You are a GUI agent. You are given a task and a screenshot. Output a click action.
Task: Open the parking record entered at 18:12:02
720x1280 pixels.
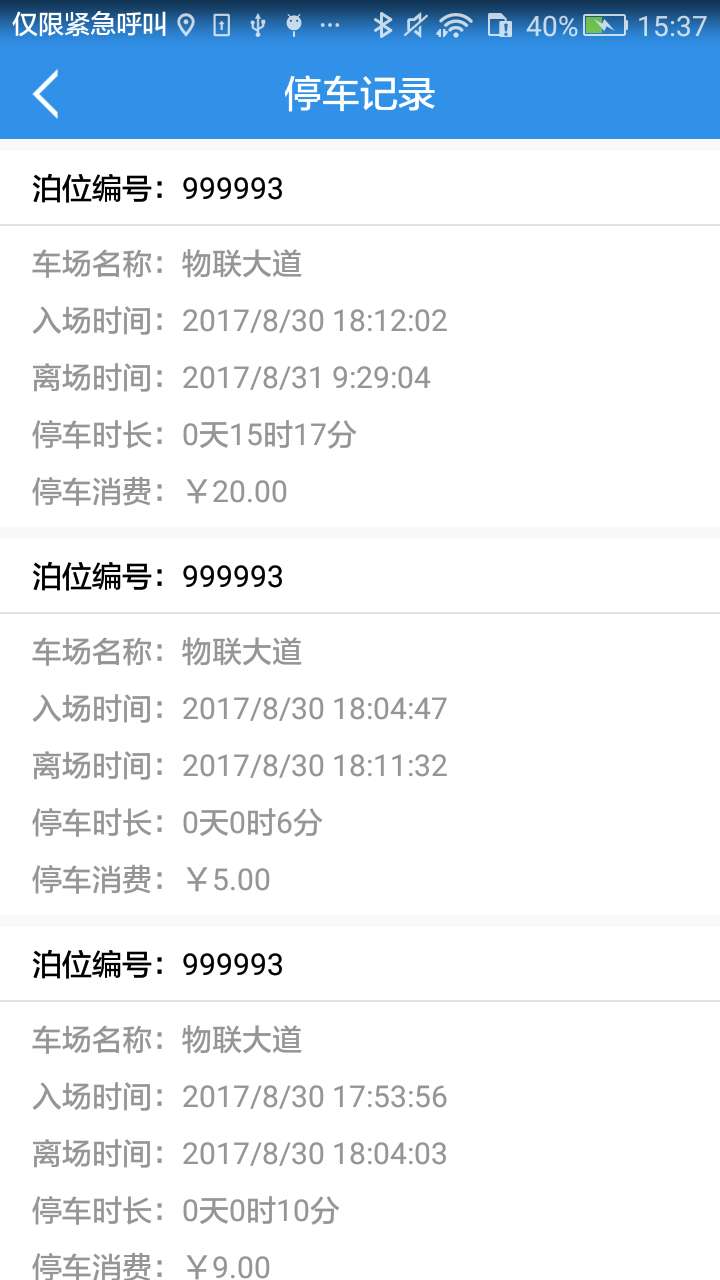[x=360, y=338]
